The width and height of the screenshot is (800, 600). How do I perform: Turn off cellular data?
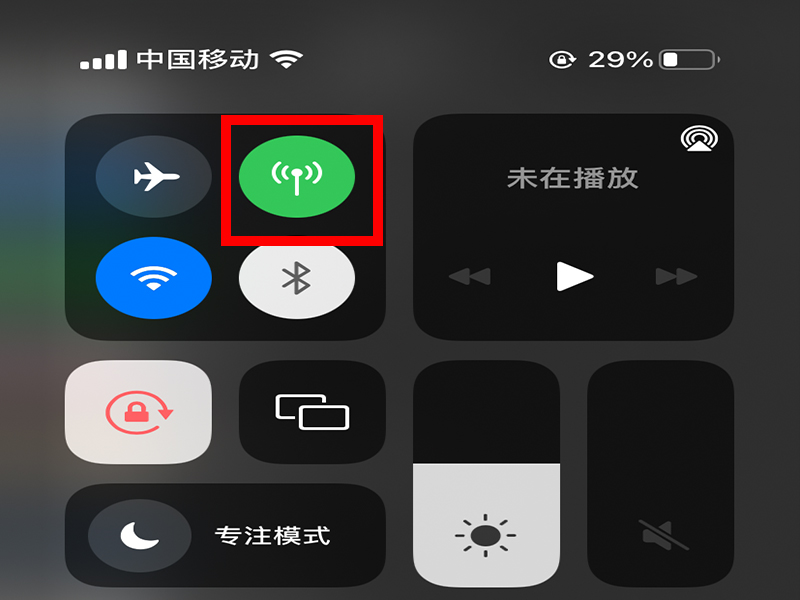tap(297, 177)
